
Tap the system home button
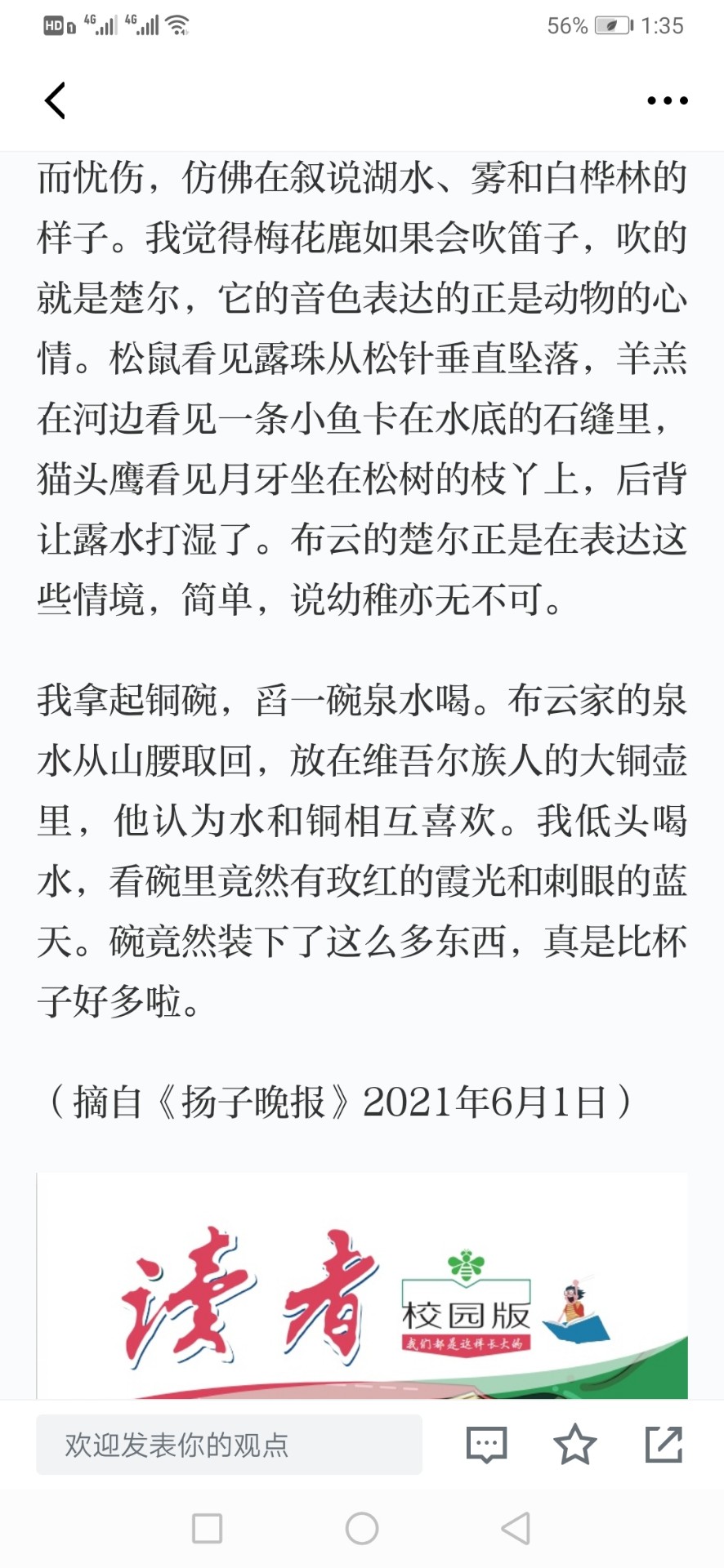362,1528
